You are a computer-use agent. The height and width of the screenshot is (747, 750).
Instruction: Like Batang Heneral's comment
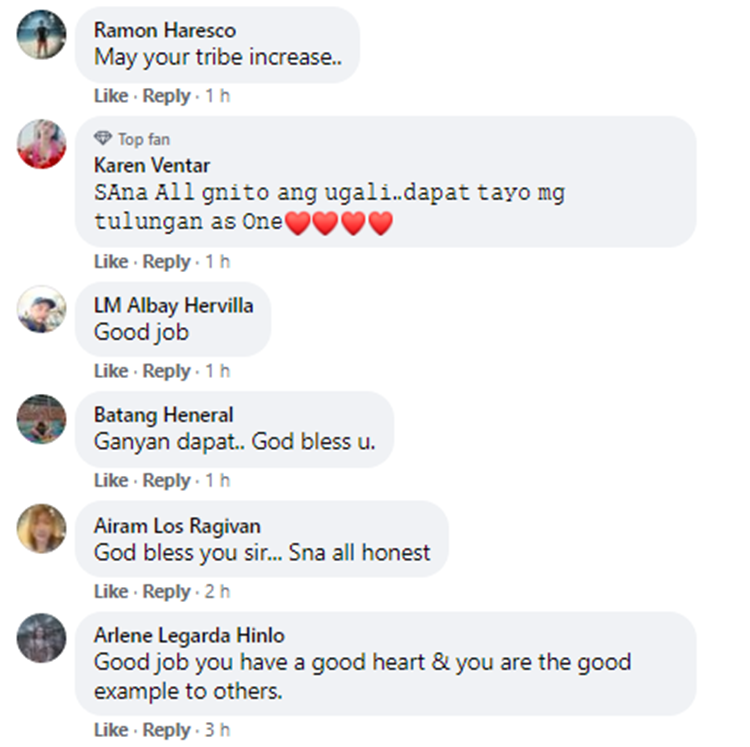tap(111, 481)
